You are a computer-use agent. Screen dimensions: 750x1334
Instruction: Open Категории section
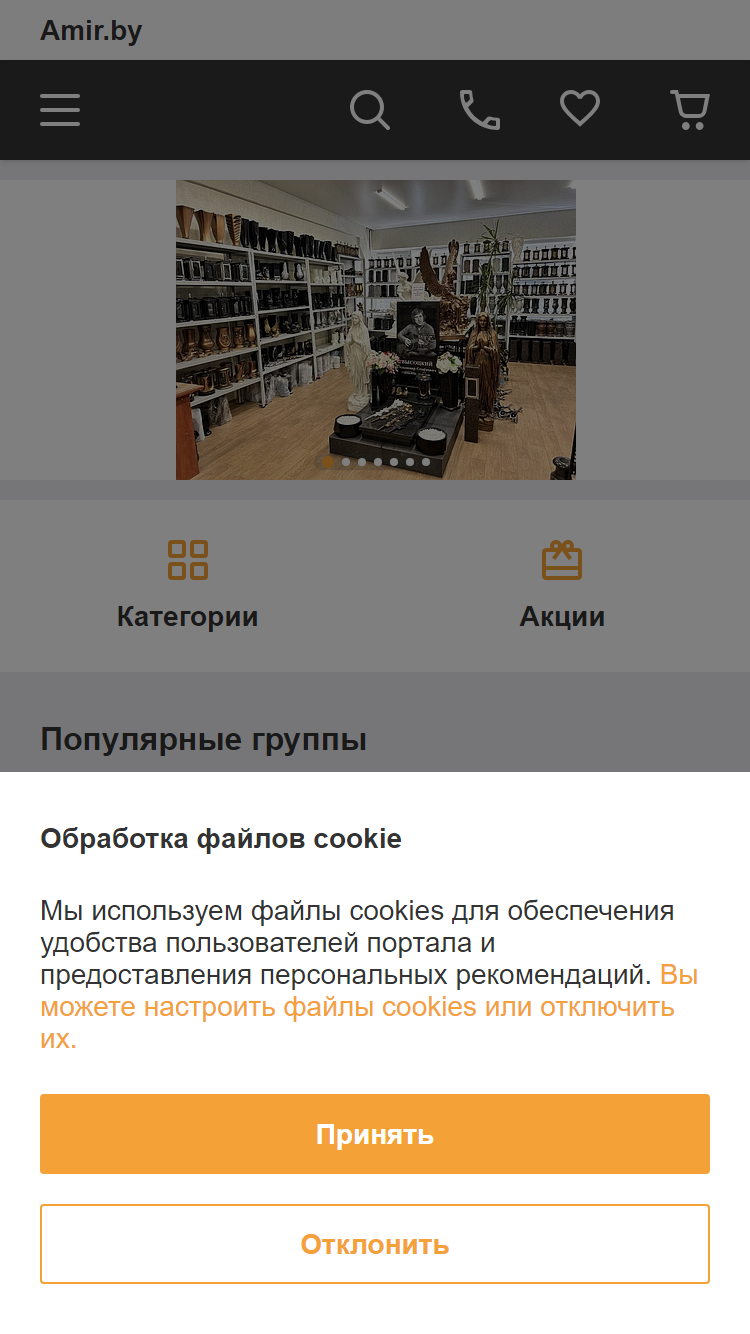[x=188, y=585]
